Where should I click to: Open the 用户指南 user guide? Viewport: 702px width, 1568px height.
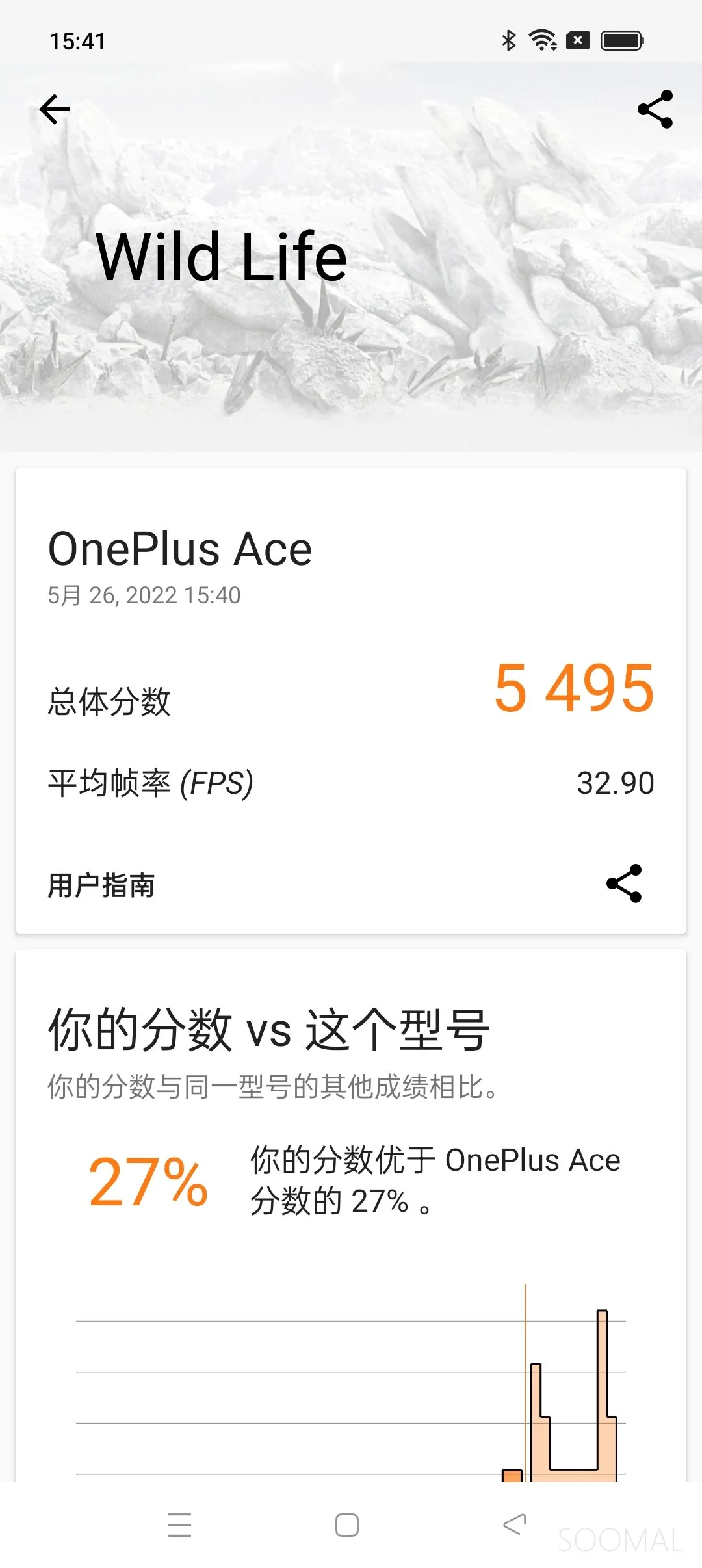pos(101,885)
